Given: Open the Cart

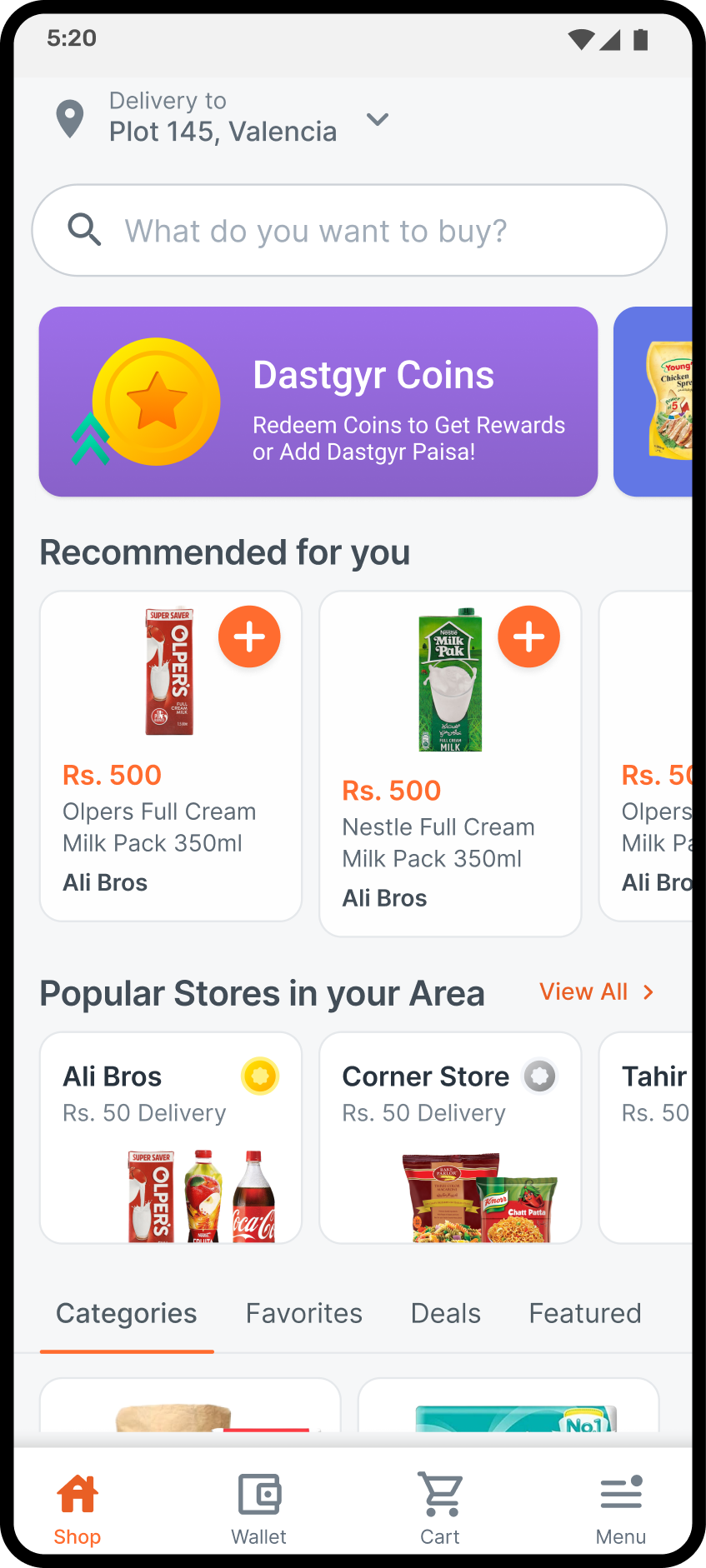Looking at the screenshot, I should pyautogui.click(x=440, y=1508).
